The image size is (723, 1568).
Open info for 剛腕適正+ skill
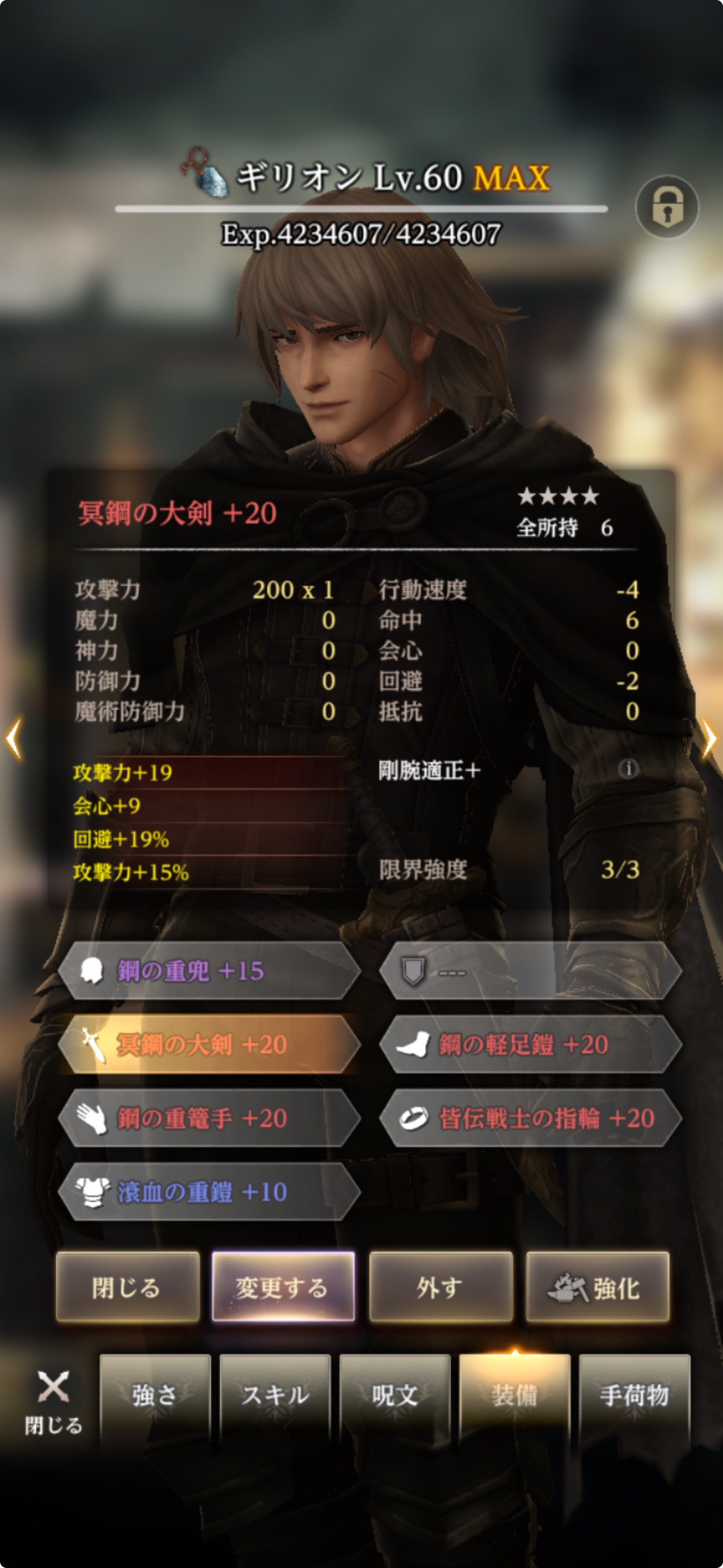(x=629, y=769)
